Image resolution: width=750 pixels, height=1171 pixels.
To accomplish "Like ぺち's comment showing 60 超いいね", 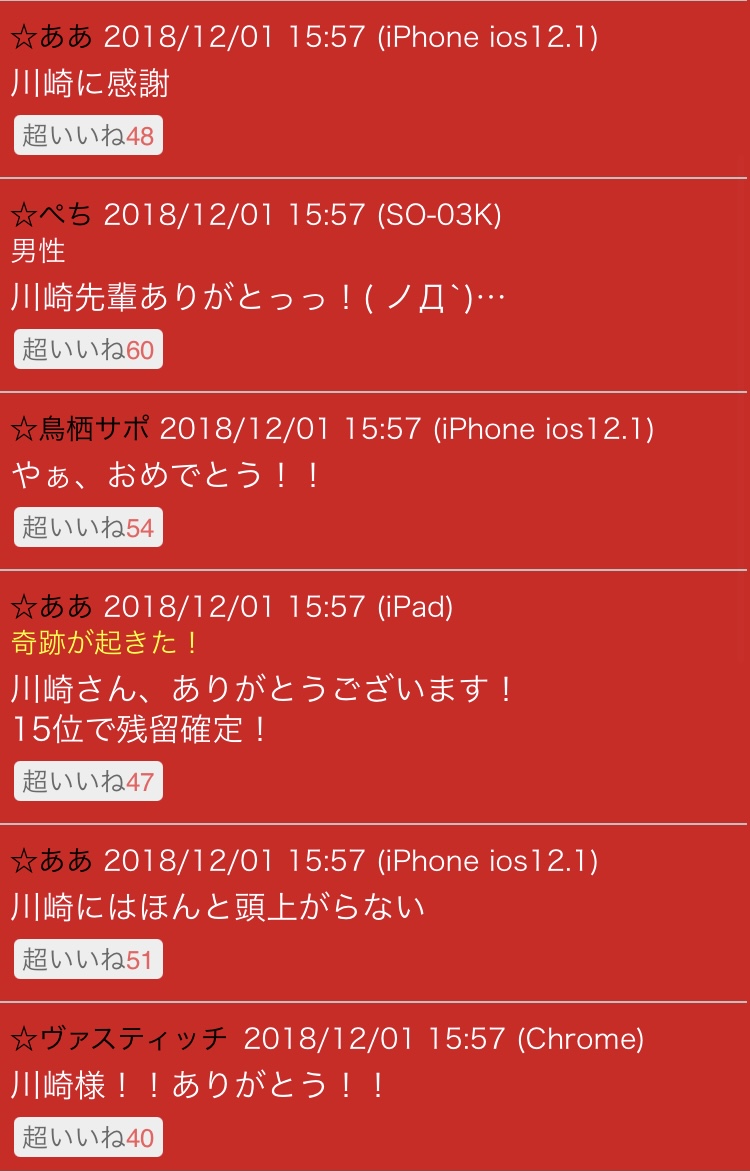I will [x=88, y=349].
